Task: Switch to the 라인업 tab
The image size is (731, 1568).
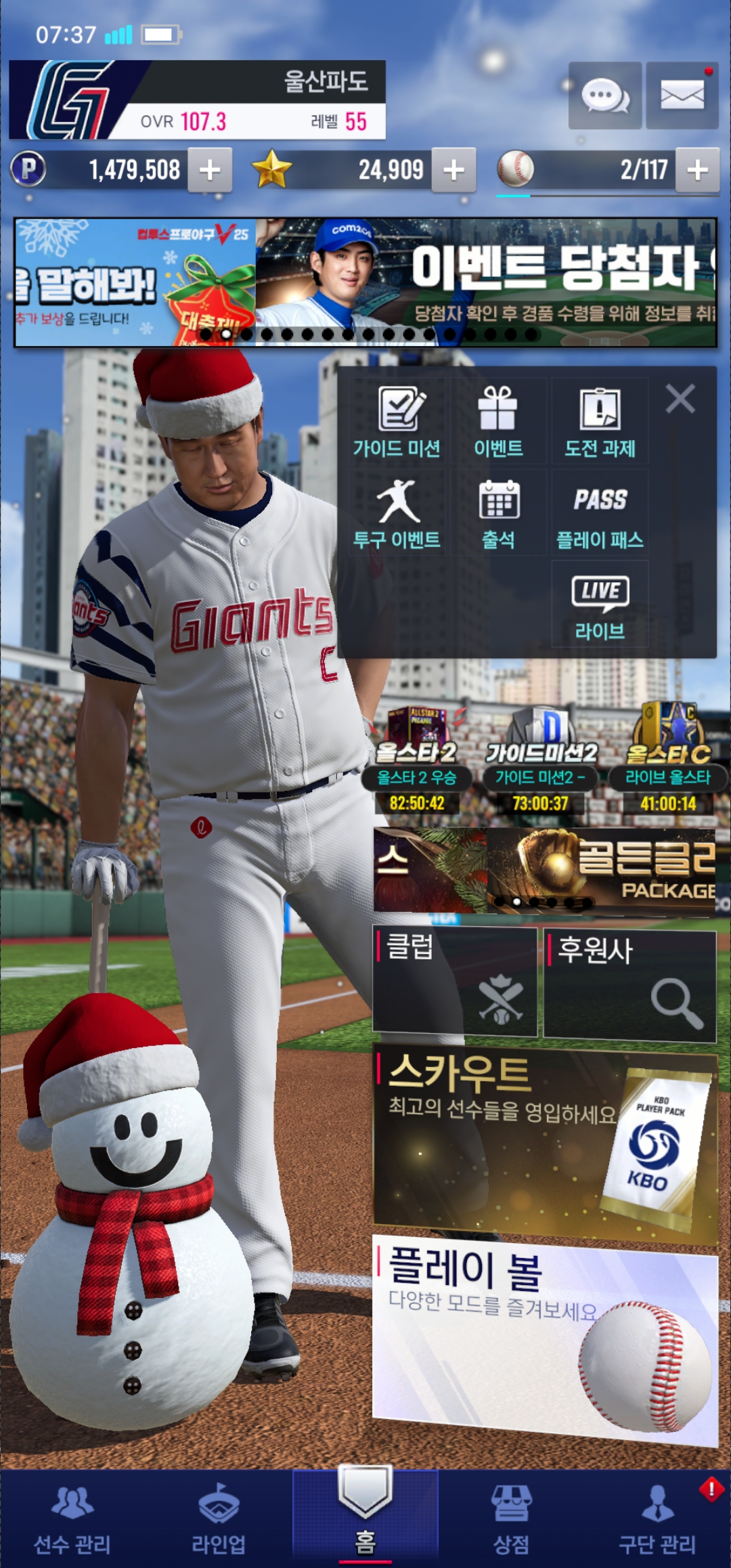Action: (219, 1520)
